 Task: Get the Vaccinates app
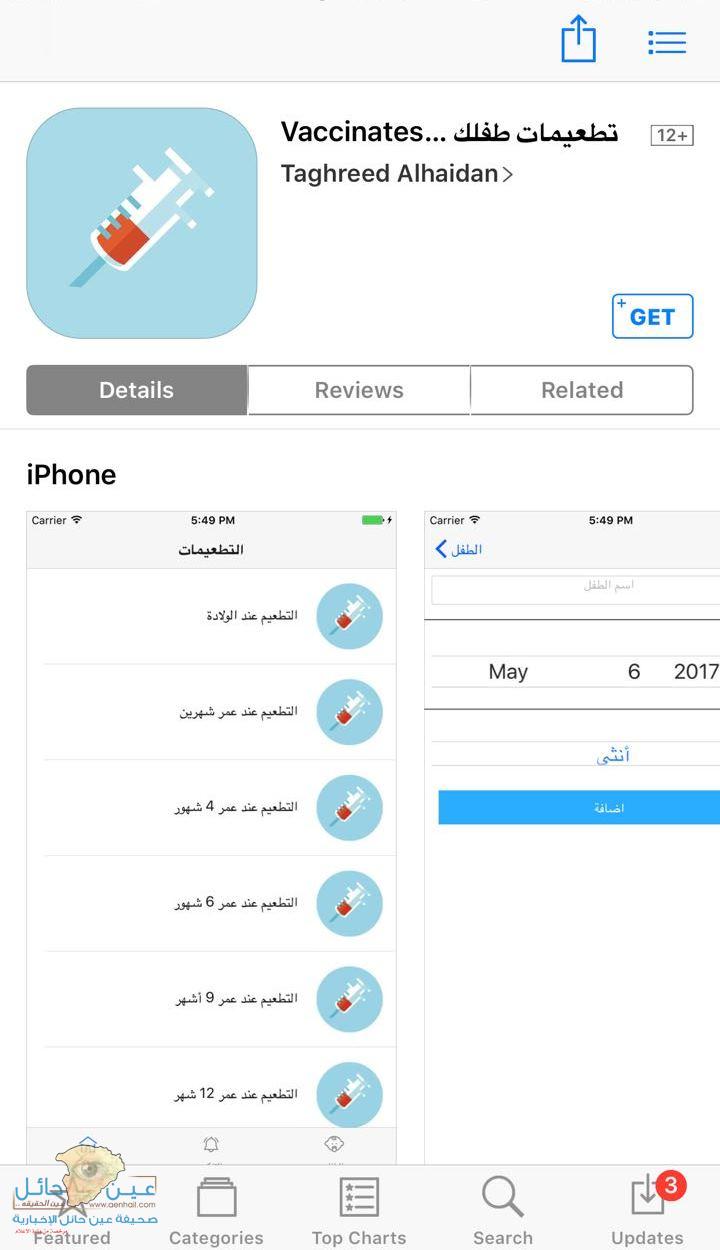click(652, 316)
